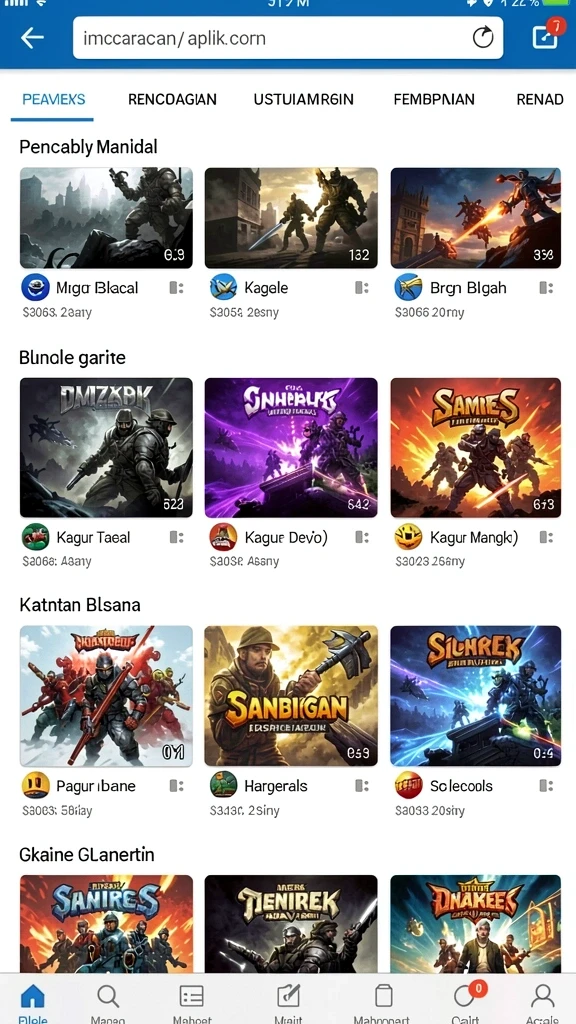Switch to the USTUIAMRGIN tab
This screenshot has height=1024, width=576.
[304, 99]
